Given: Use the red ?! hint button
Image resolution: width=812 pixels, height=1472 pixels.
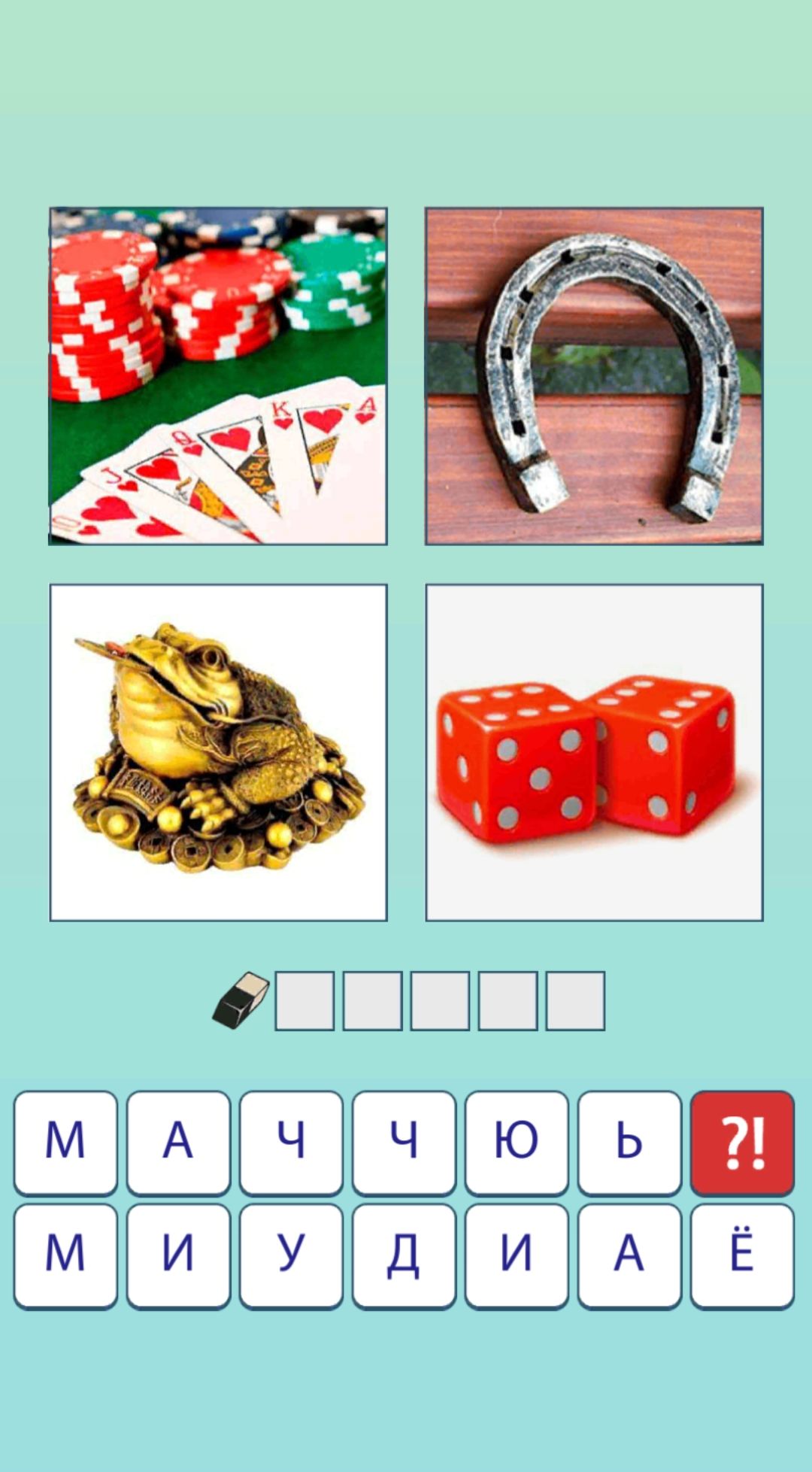Looking at the screenshot, I should coord(742,1143).
